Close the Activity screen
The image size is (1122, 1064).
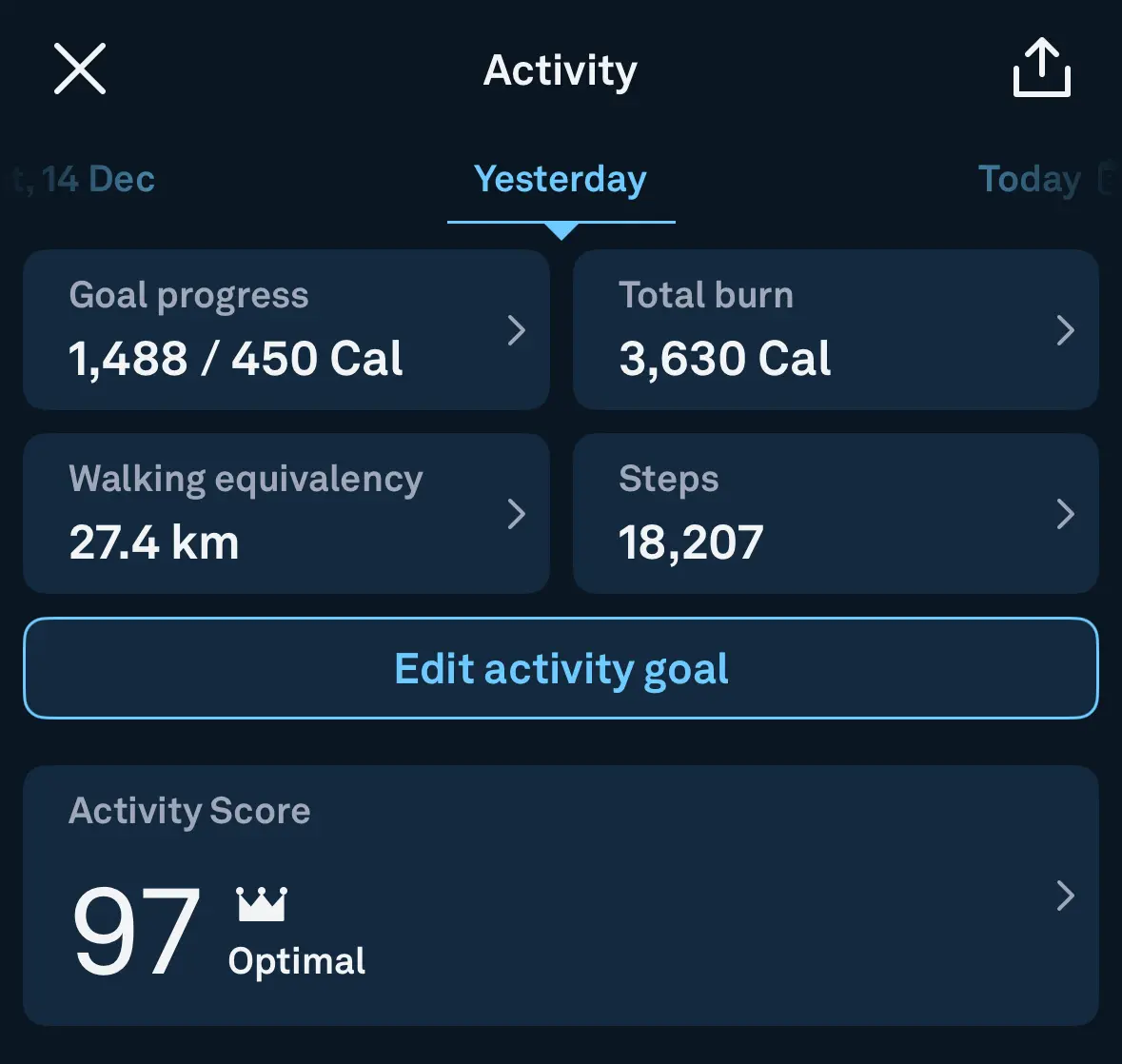80,69
